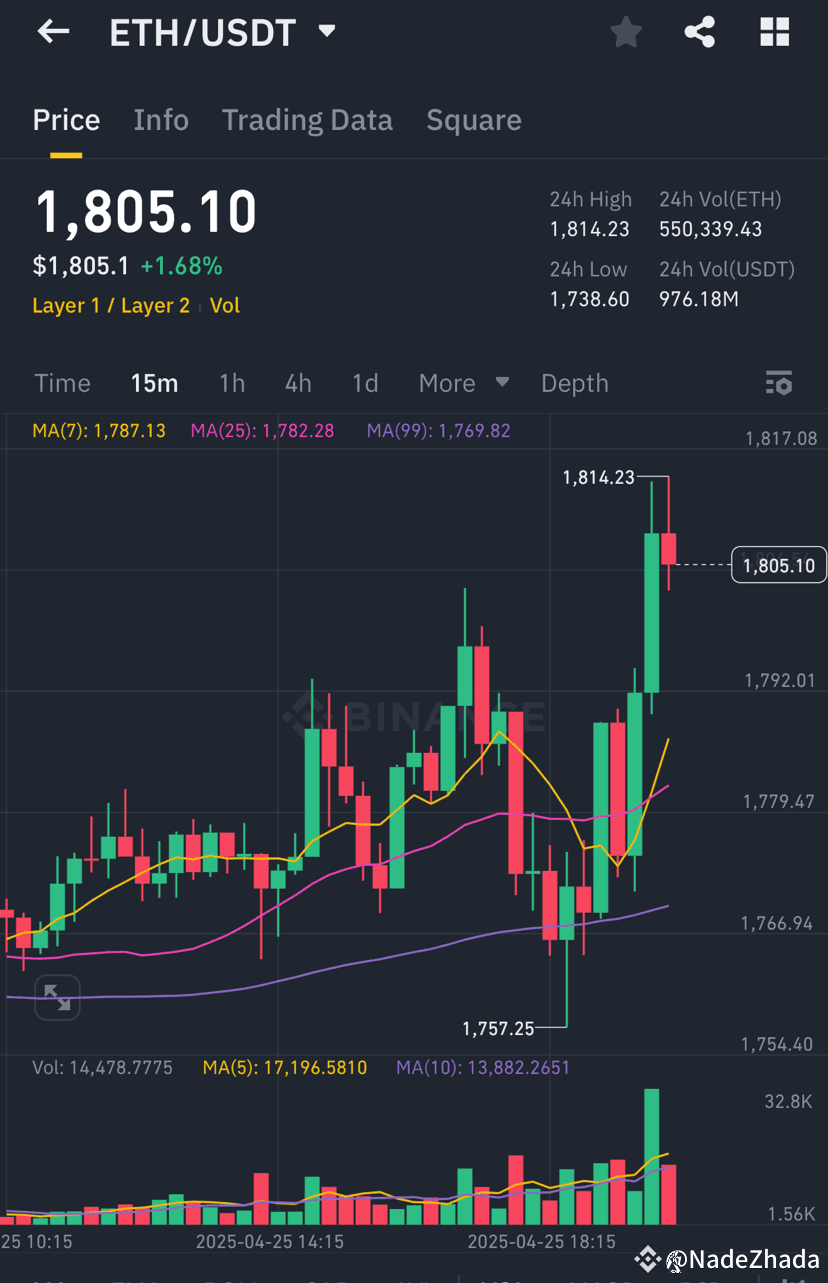Viewport: 828px width, 1283px height.
Task: Select the Price tab
Action: coord(66,119)
